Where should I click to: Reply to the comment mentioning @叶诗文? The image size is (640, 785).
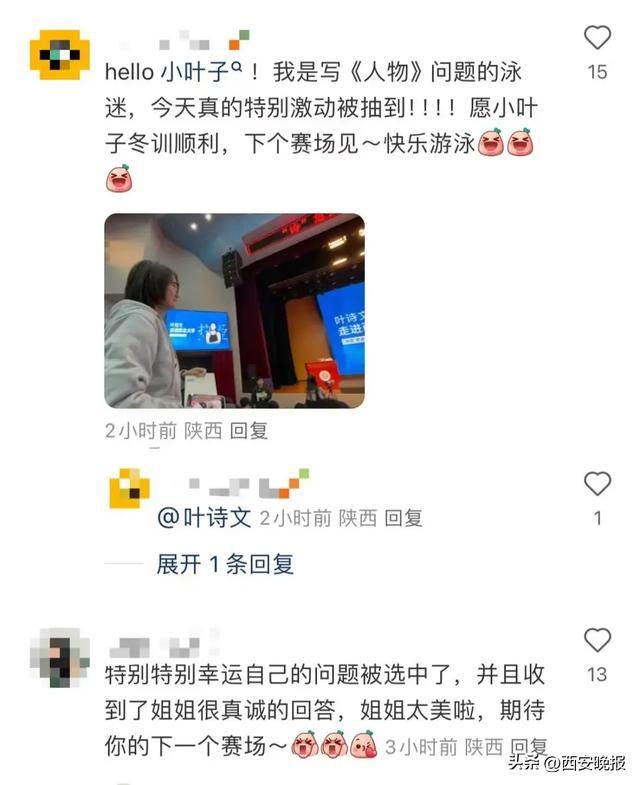click(404, 518)
